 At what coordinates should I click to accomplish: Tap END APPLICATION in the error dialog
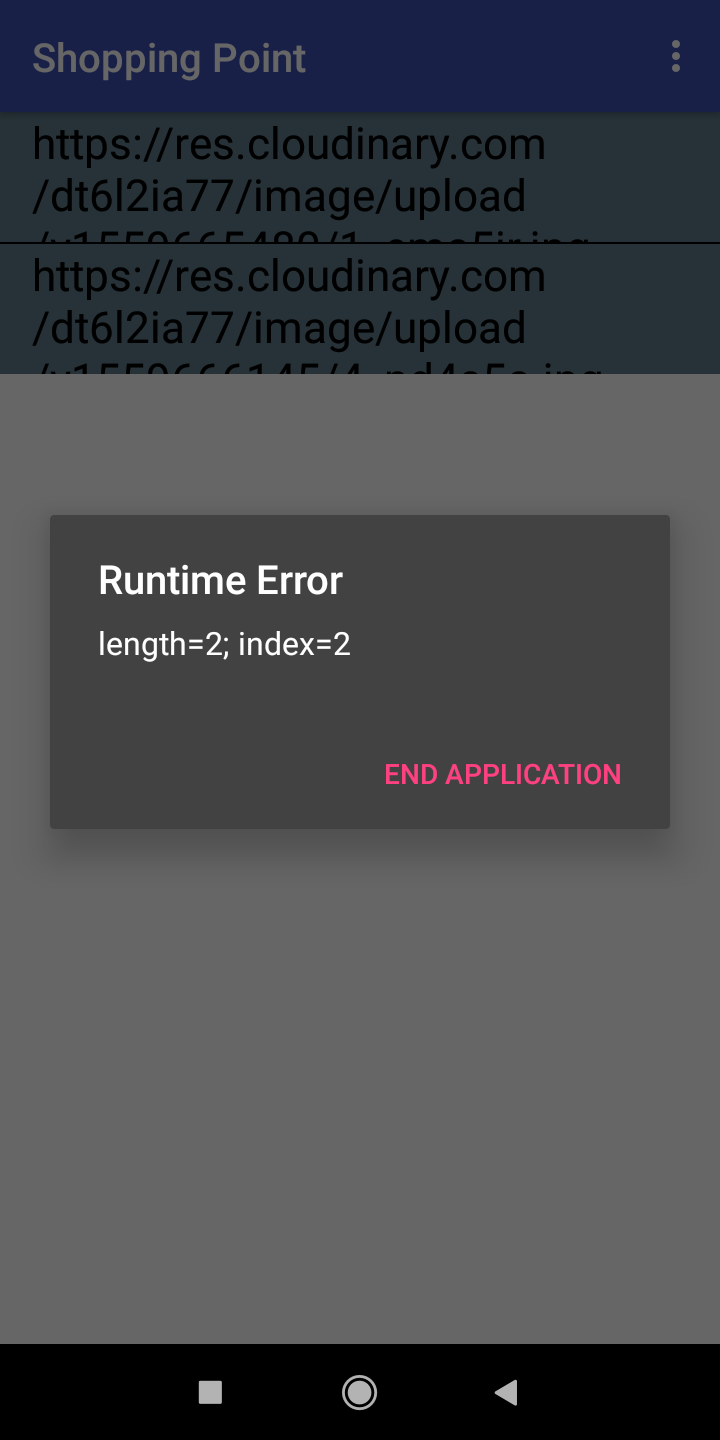tap(503, 774)
